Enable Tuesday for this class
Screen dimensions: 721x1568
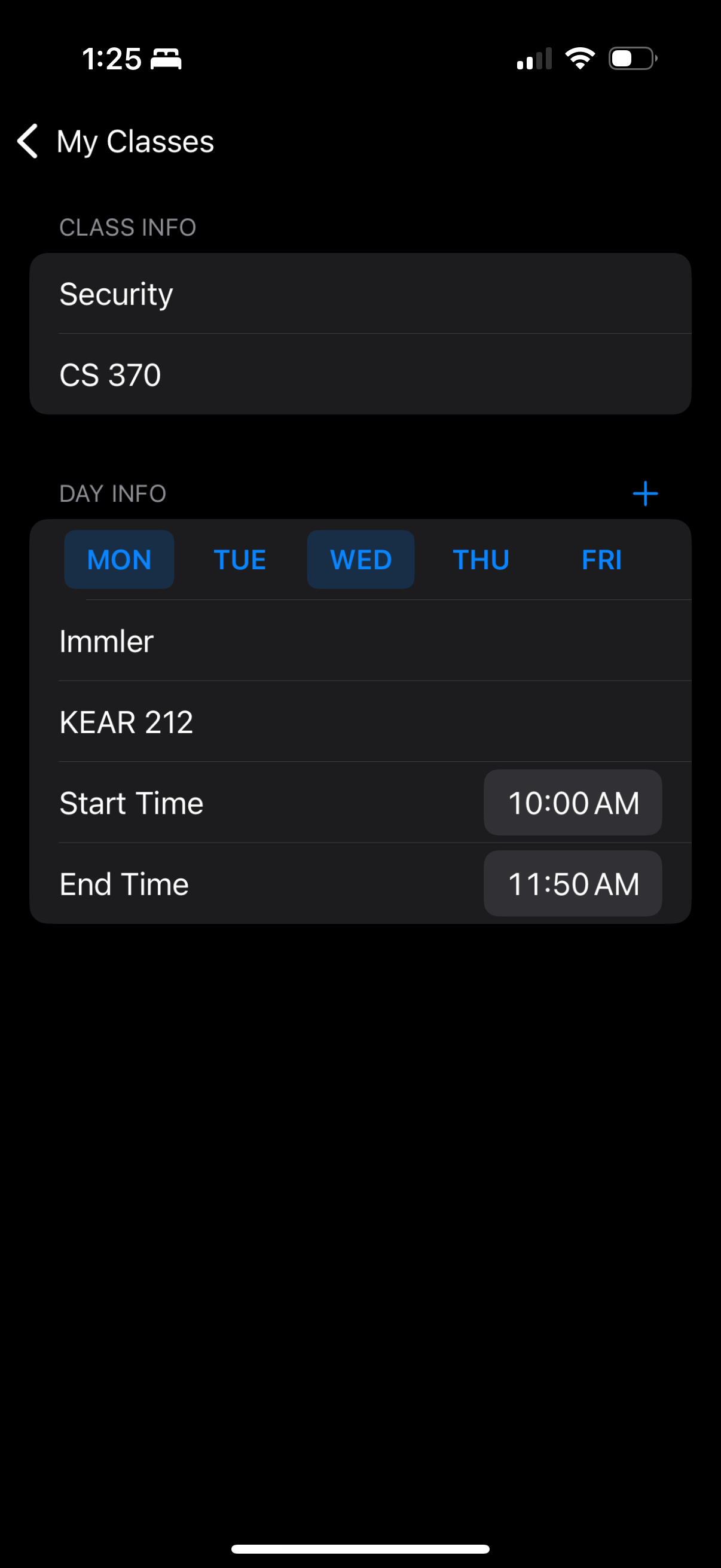coord(240,559)
